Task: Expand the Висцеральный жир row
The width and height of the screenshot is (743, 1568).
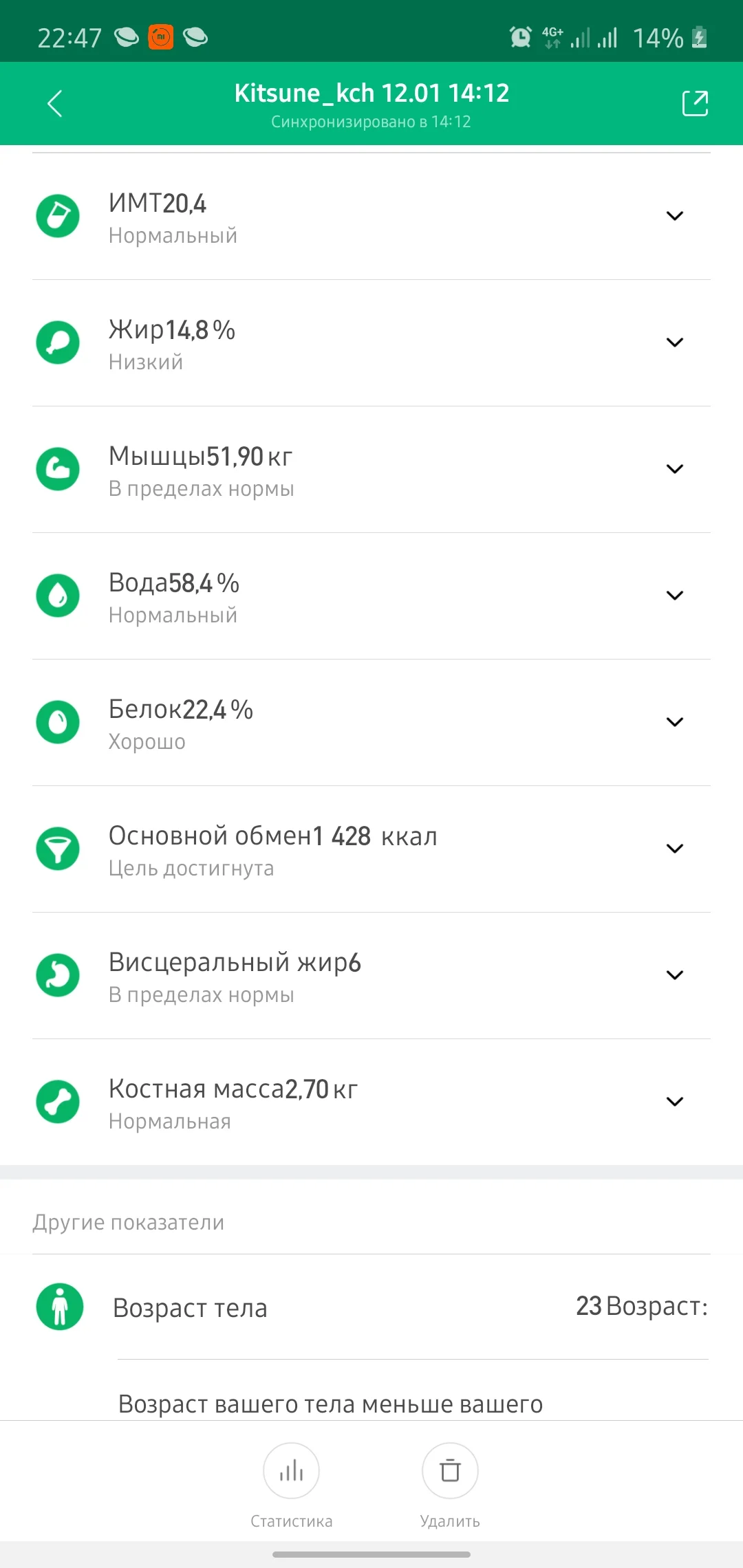Action: [x=674, y=975]
